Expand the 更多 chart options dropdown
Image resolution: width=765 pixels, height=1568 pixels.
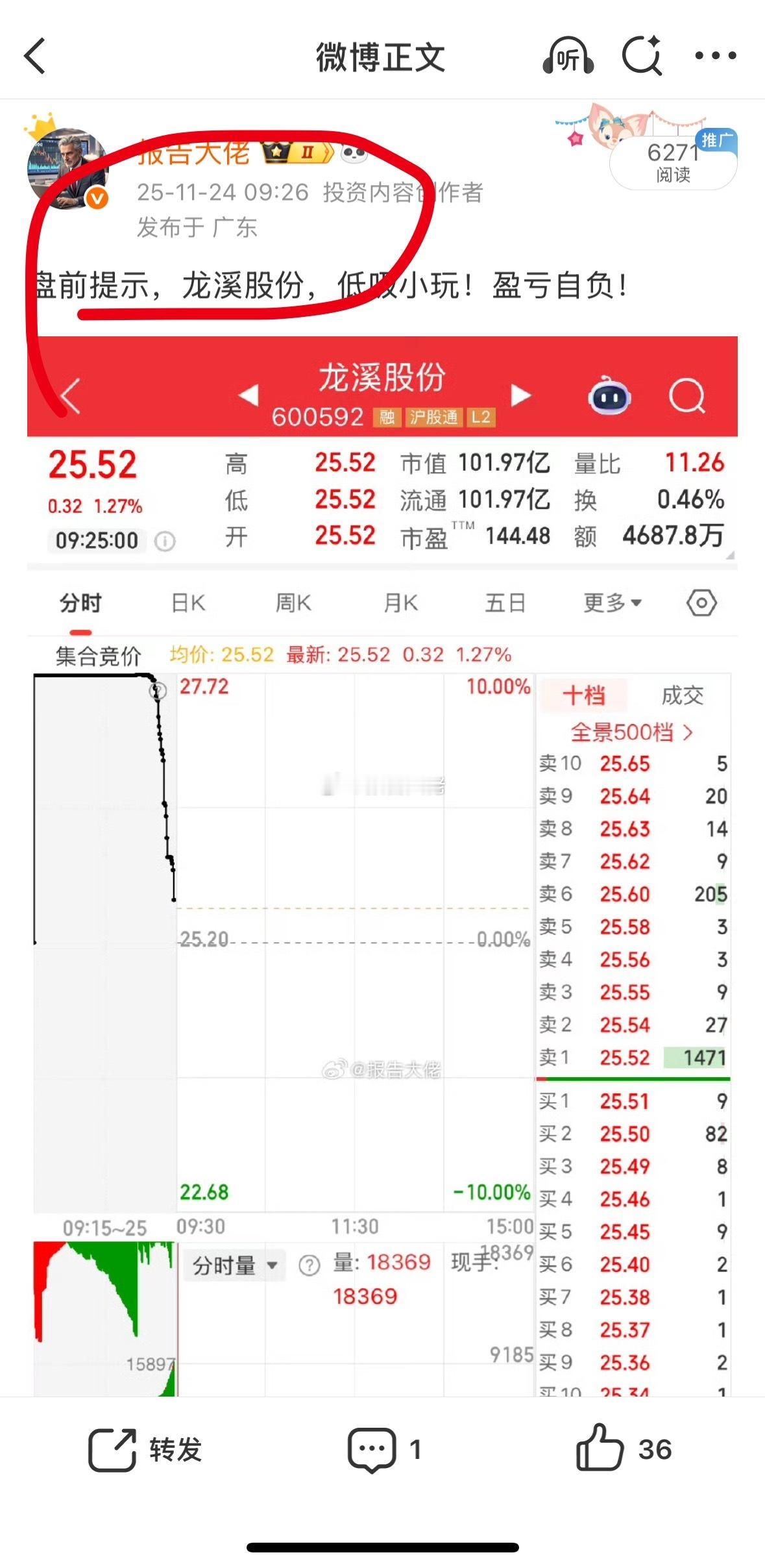[612, 603]
